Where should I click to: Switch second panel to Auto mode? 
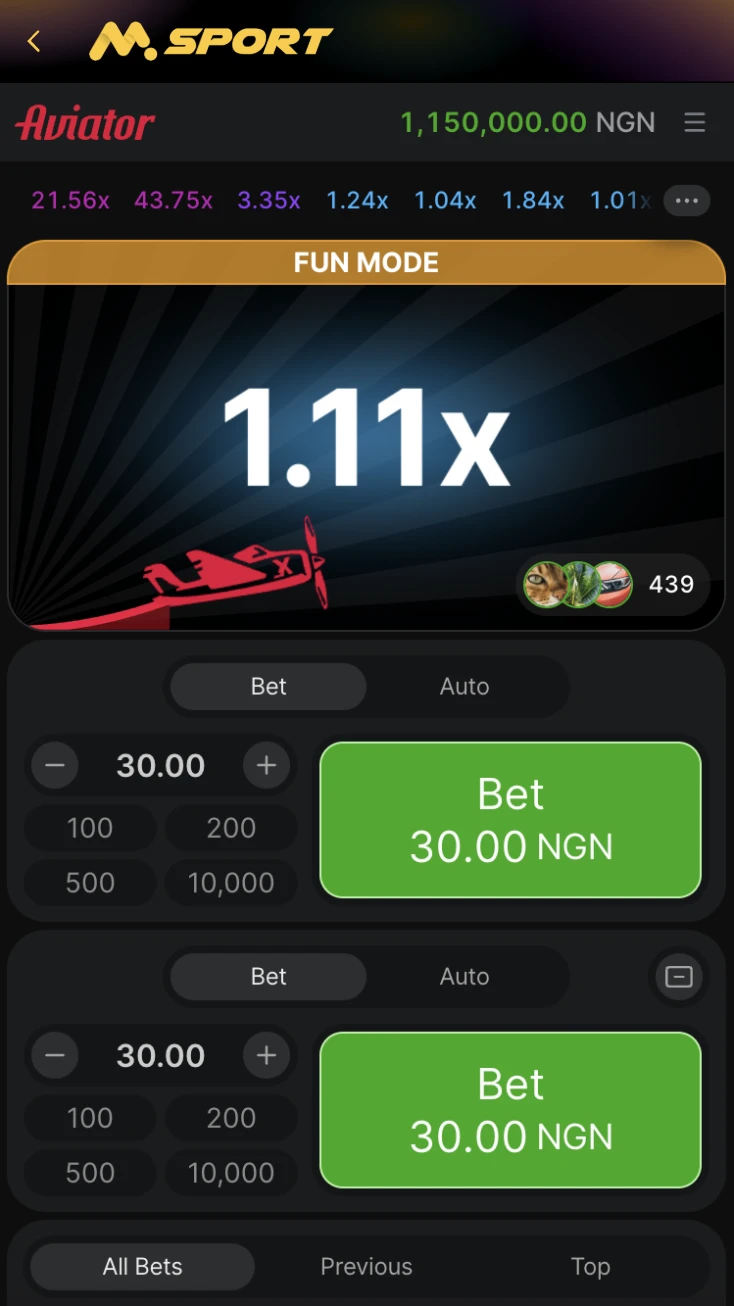coord(464,976)
